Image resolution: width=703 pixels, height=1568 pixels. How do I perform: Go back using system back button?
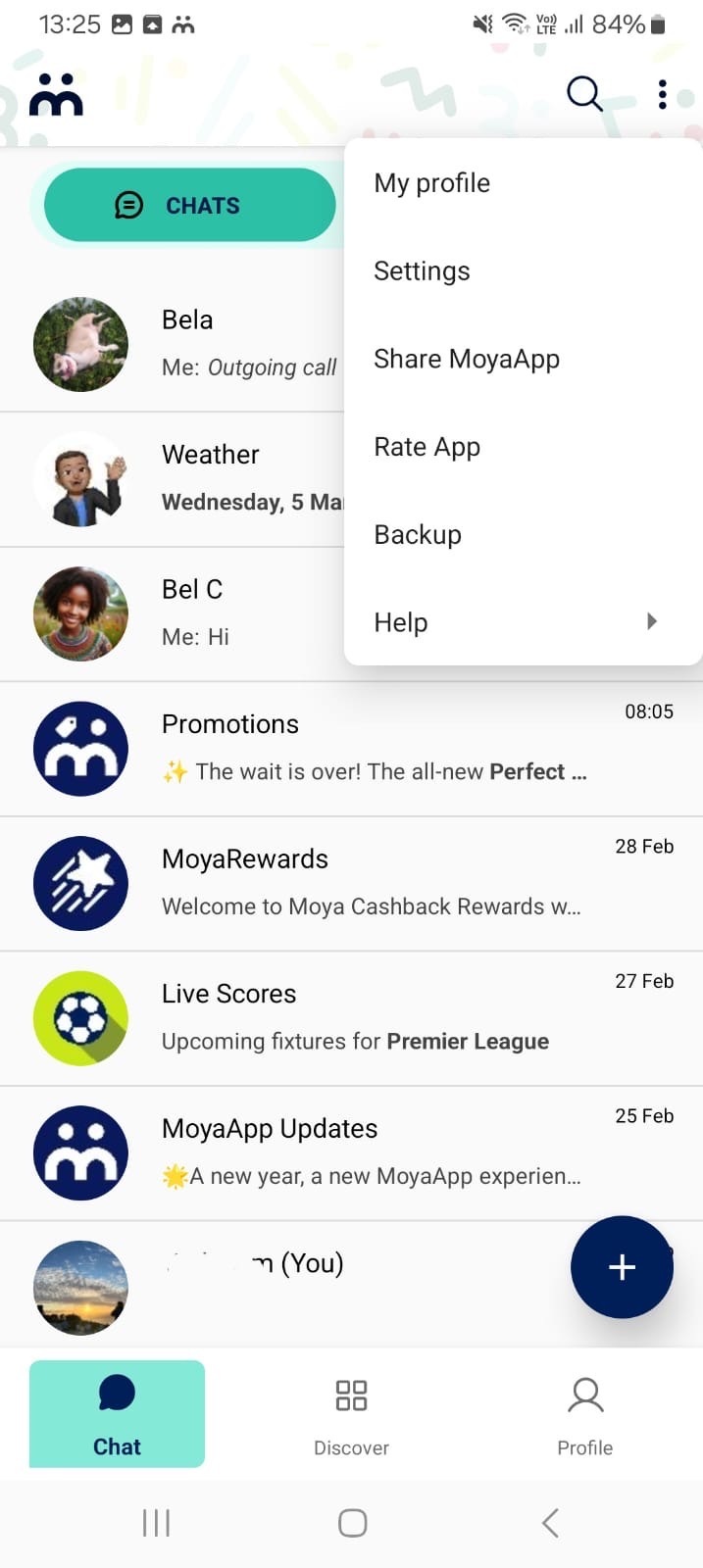click(x=550, y=1523)
